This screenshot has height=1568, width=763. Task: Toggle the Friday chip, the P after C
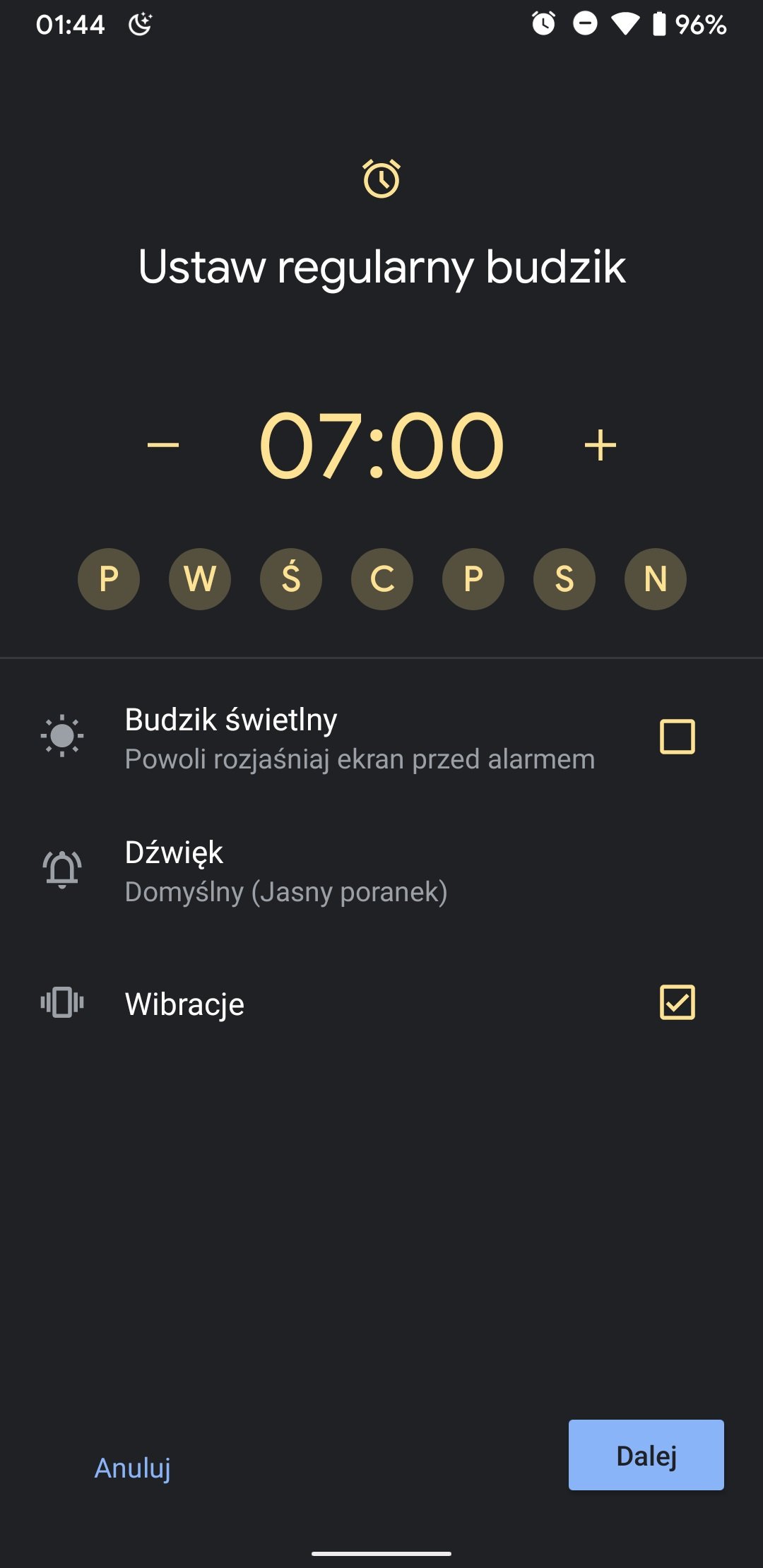[x=473, y=579]
